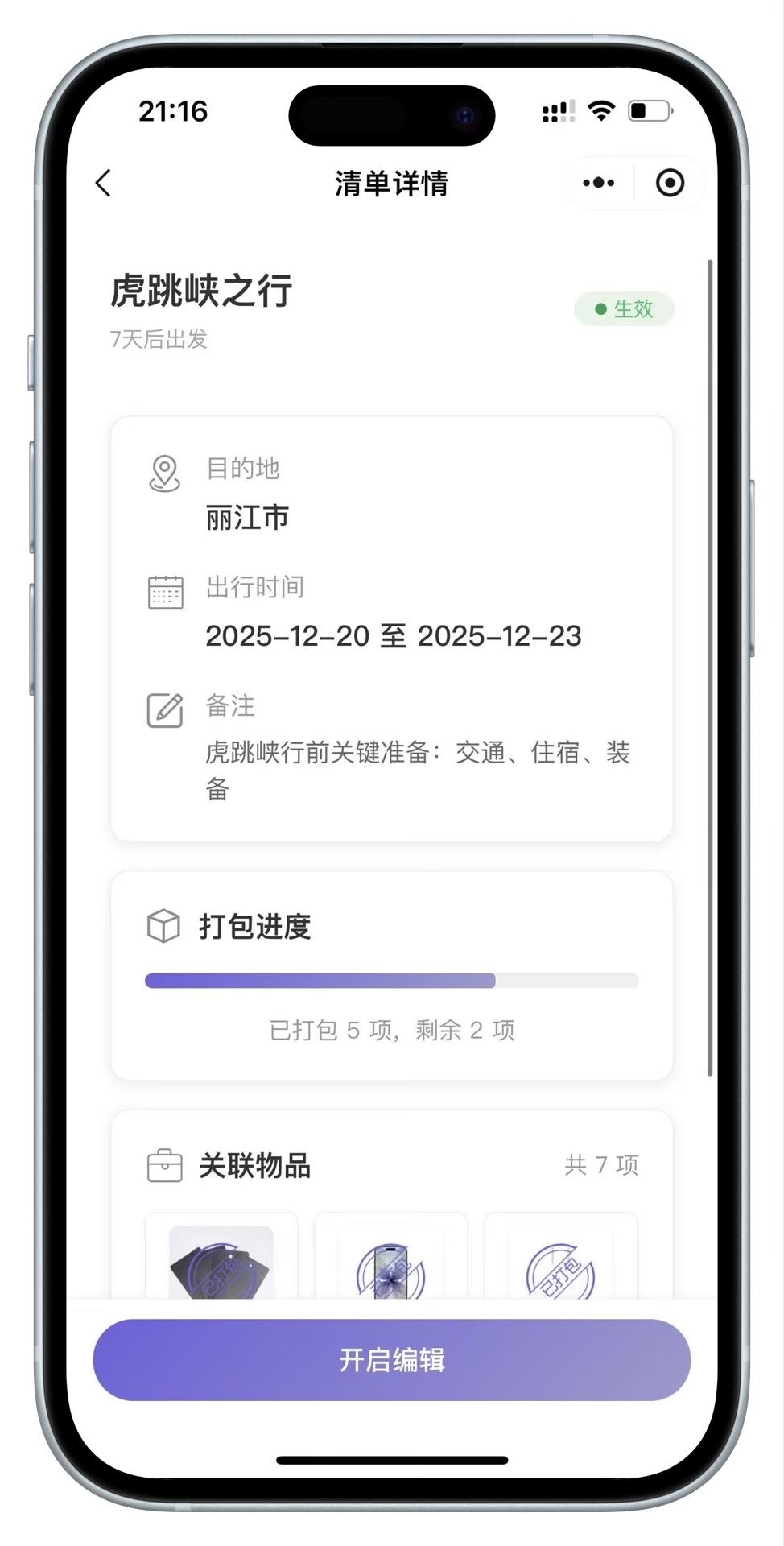The width and height of the screenshot is (784, 1546).
Task: Close the mini program via circle icon
Action: point(670,184)
